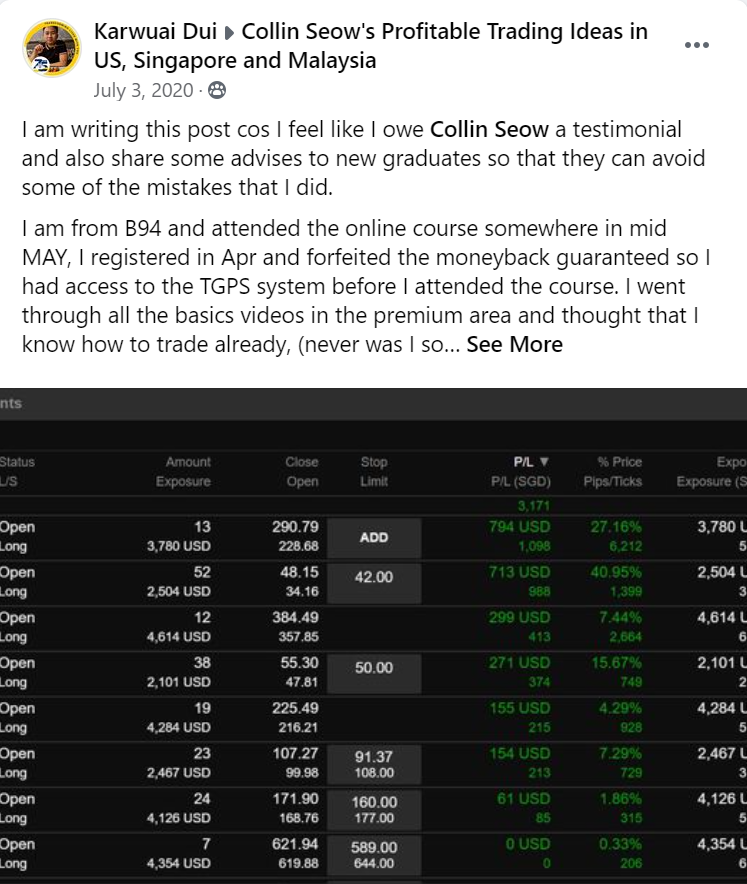View Karwuai Dui's profile picture
The image size is (747, 884).
coord(52,48)
